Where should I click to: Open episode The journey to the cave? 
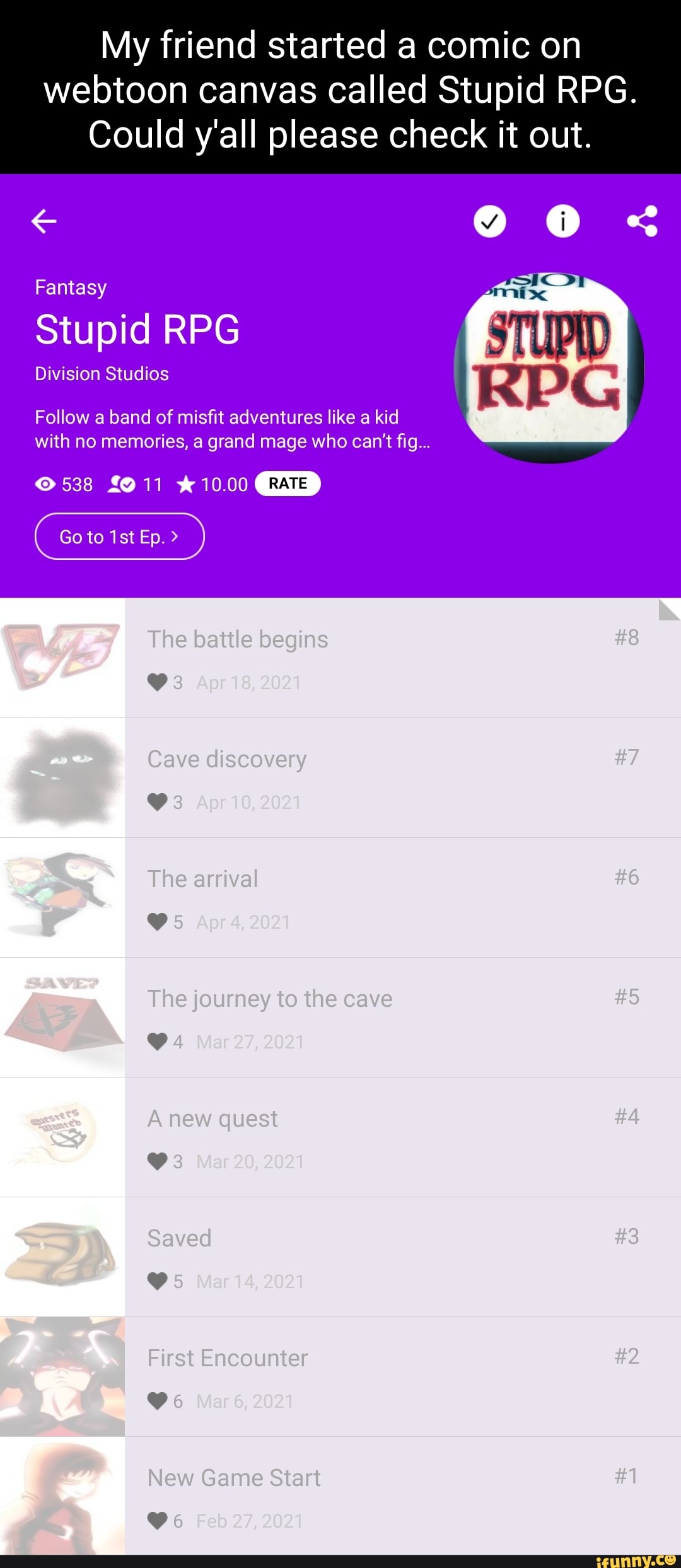click(x=340, y=1017)
